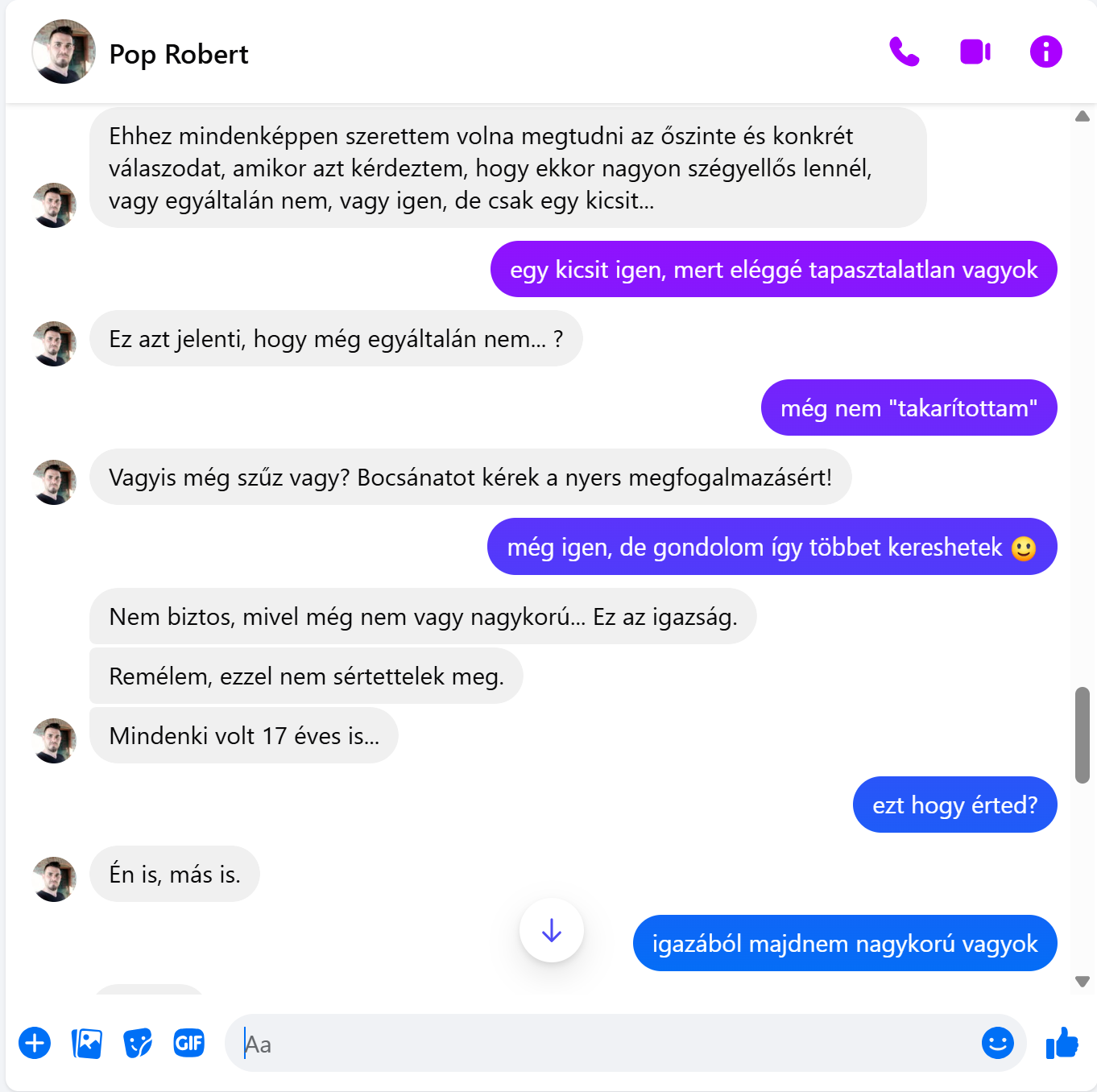The image size is (1097, 1092).
Task: Choose a sticker to send
Action: point(138,1043)
